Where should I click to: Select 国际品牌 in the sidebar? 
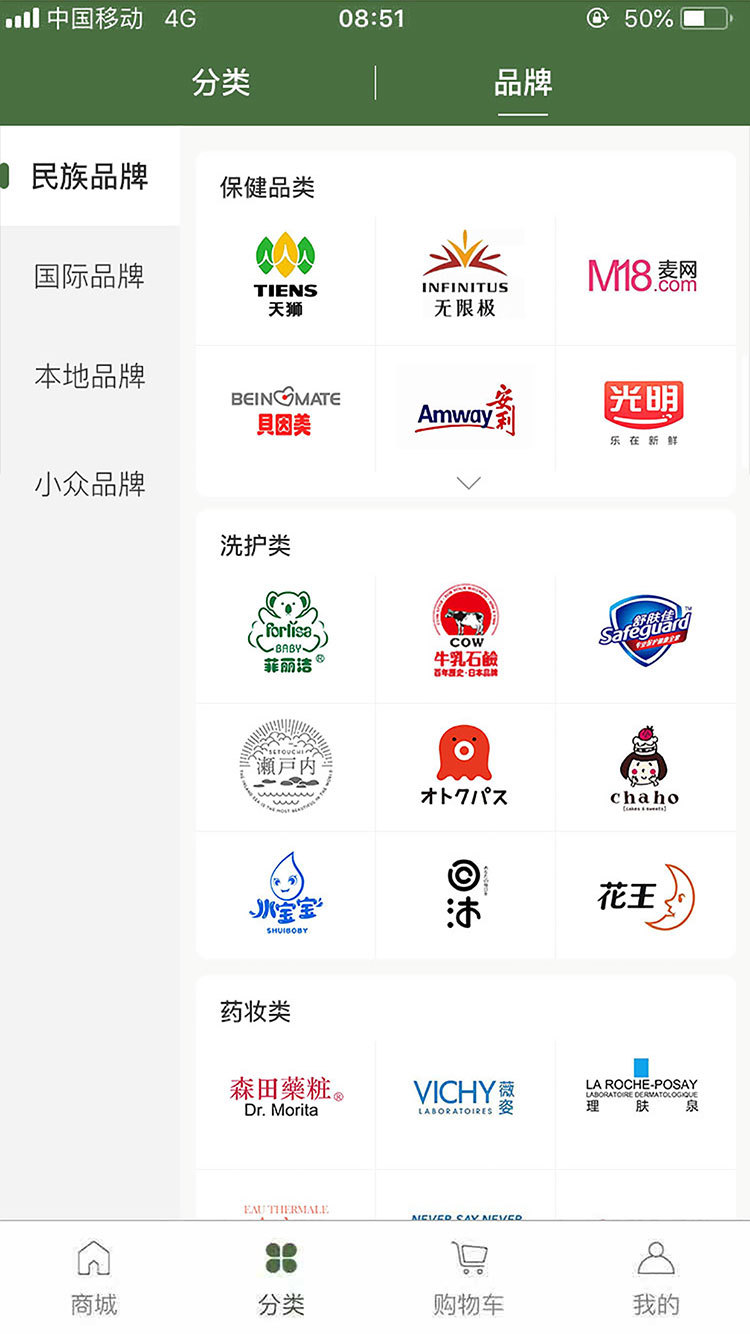[x=90, y=276]
